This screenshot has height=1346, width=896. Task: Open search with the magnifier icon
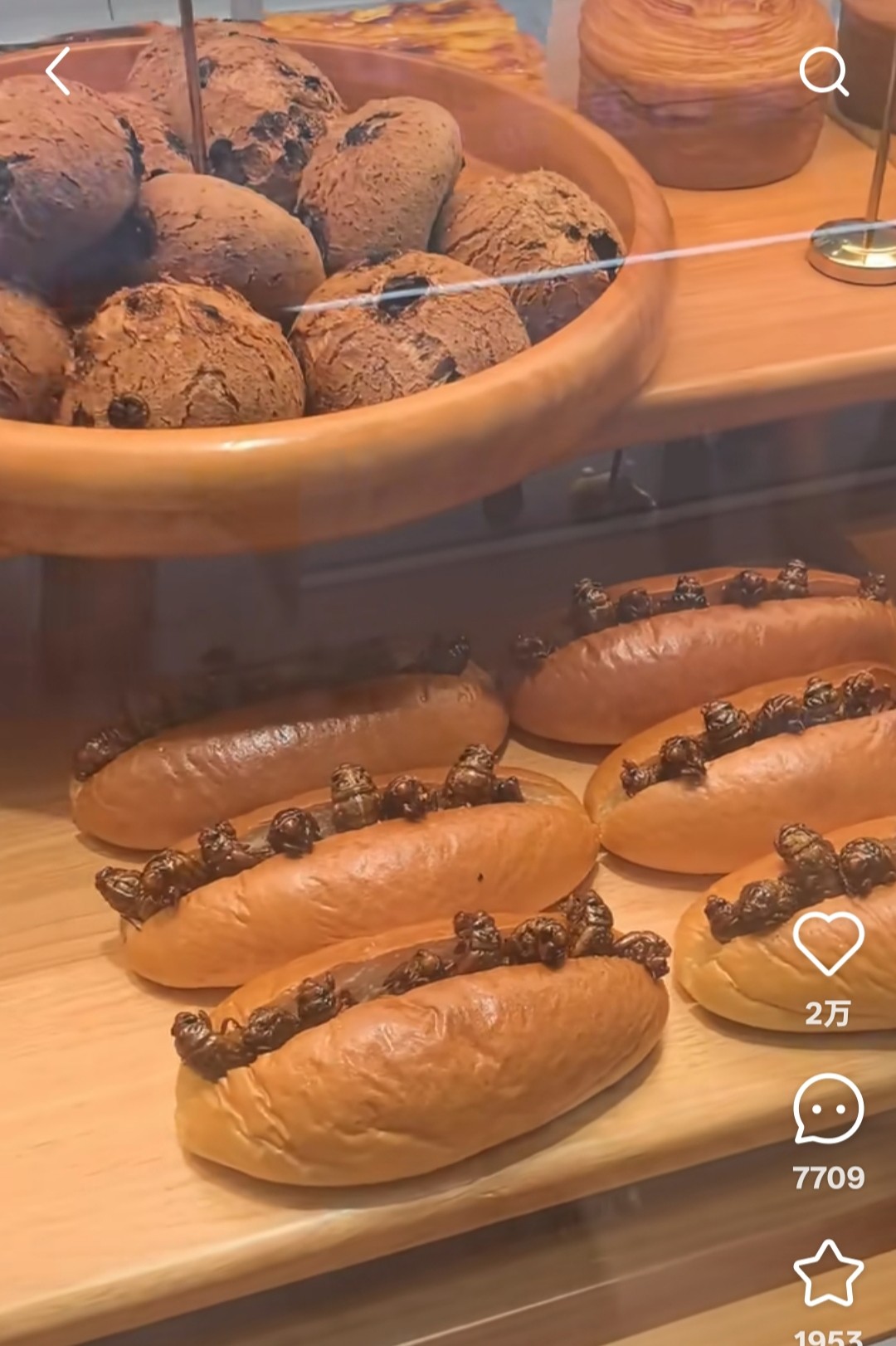pyautogui.click(x=824, y=71)
